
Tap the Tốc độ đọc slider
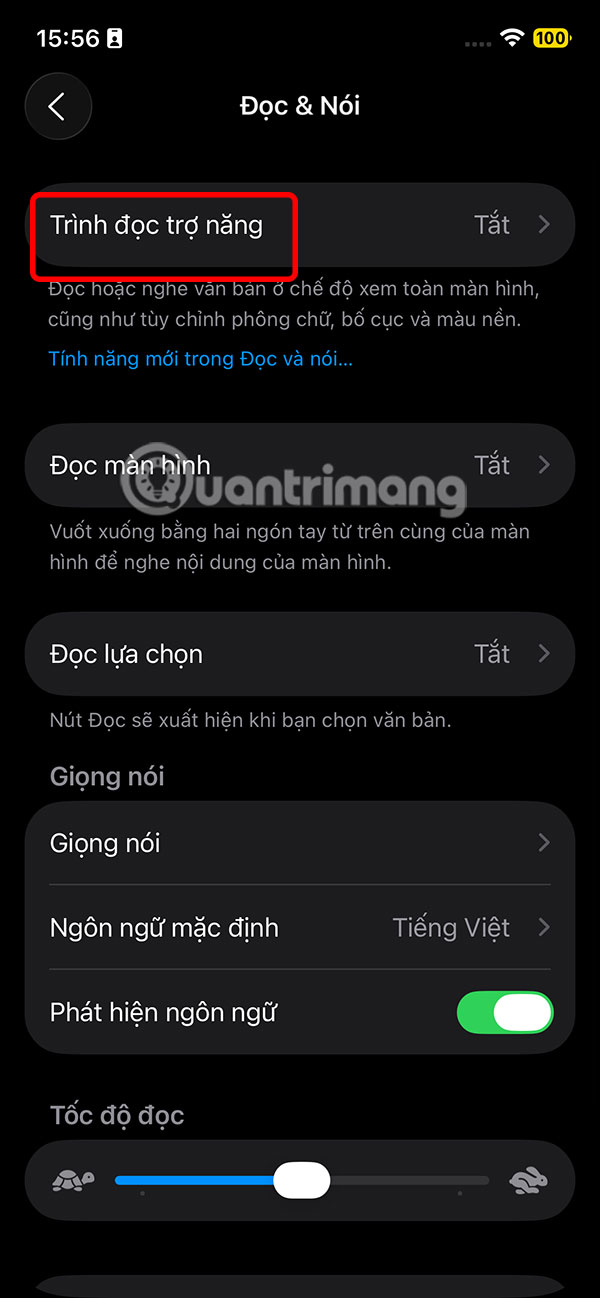[301, 1180]
